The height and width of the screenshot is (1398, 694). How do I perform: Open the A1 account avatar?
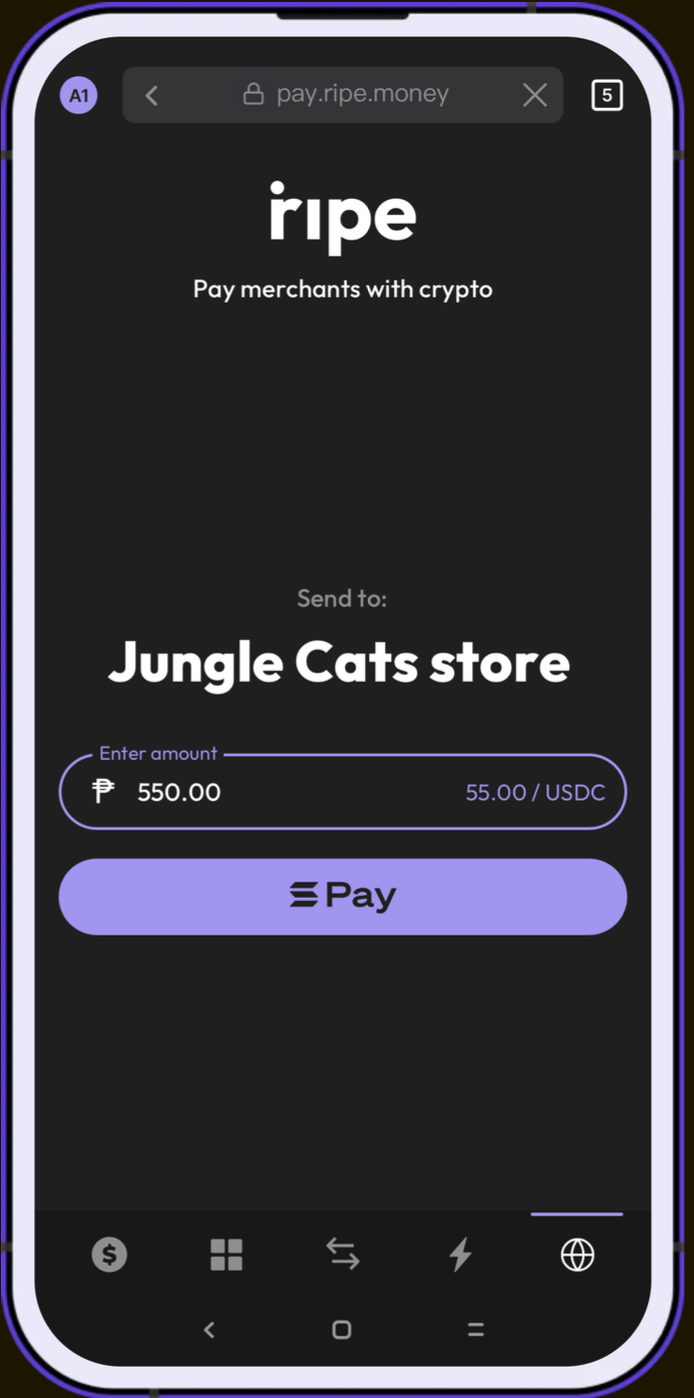click(x=78, y=96)
